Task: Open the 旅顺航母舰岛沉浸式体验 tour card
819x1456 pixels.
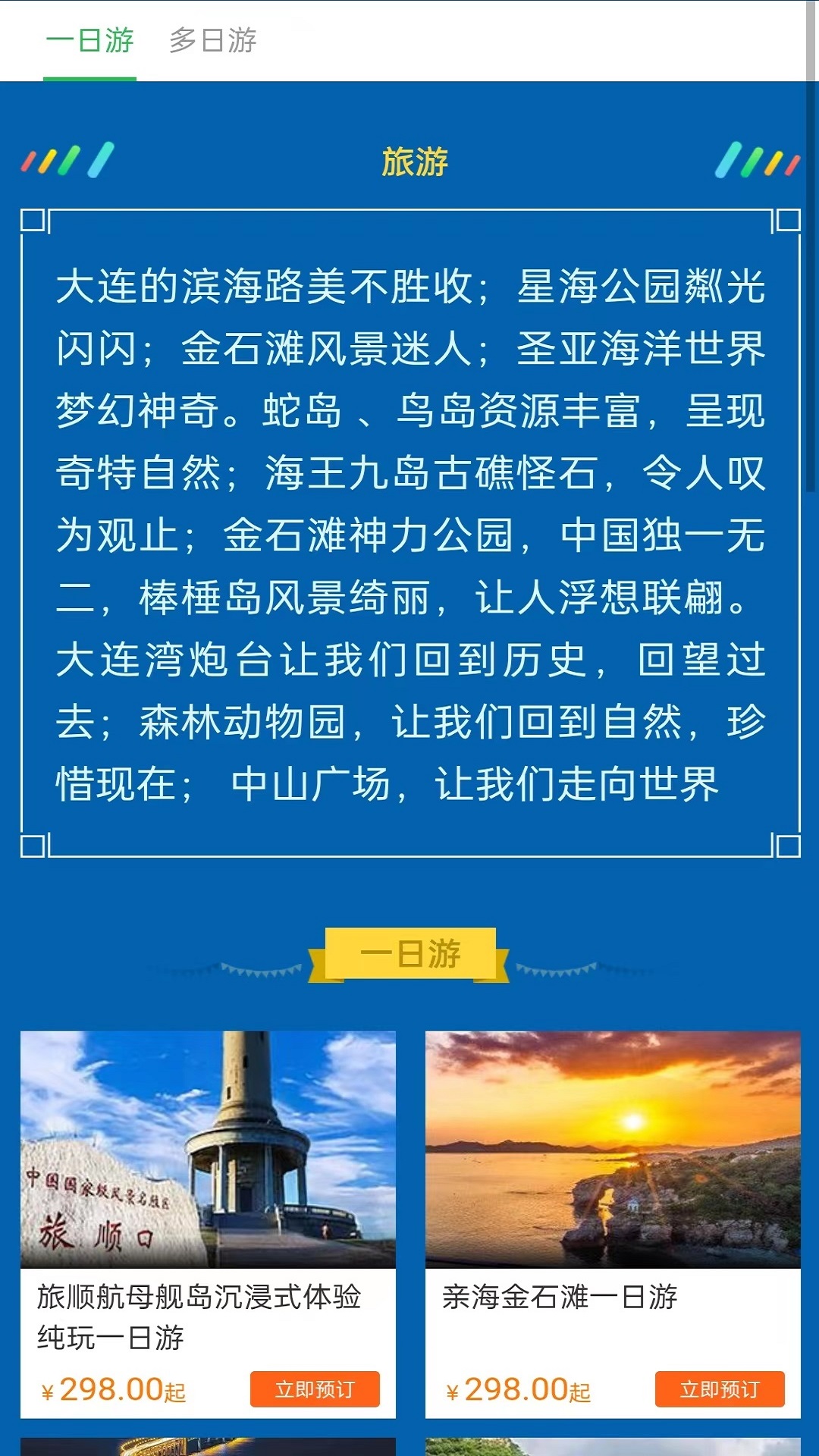Action: click(x=208, y=1224)
